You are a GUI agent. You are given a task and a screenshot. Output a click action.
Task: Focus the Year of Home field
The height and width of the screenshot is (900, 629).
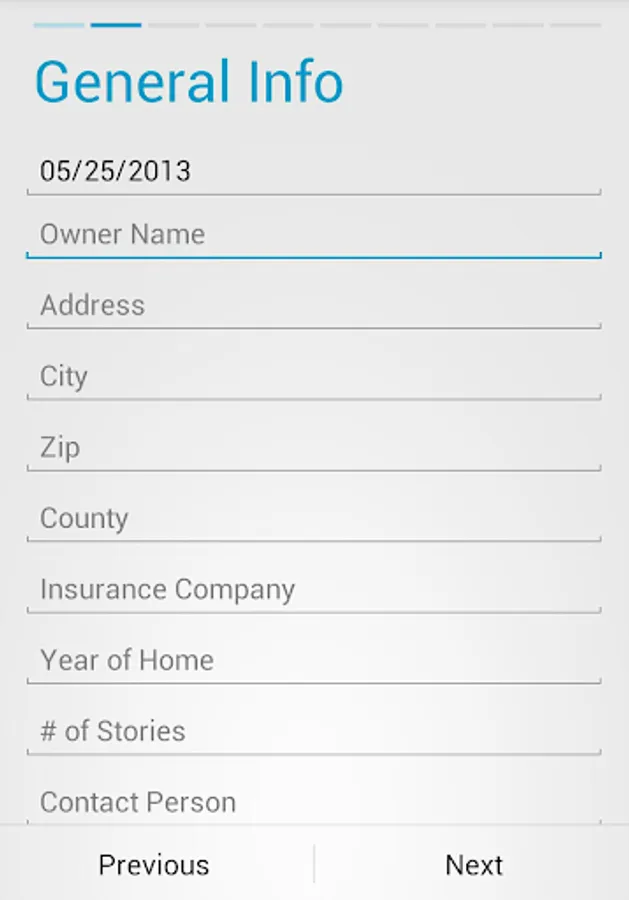point(314,660)
